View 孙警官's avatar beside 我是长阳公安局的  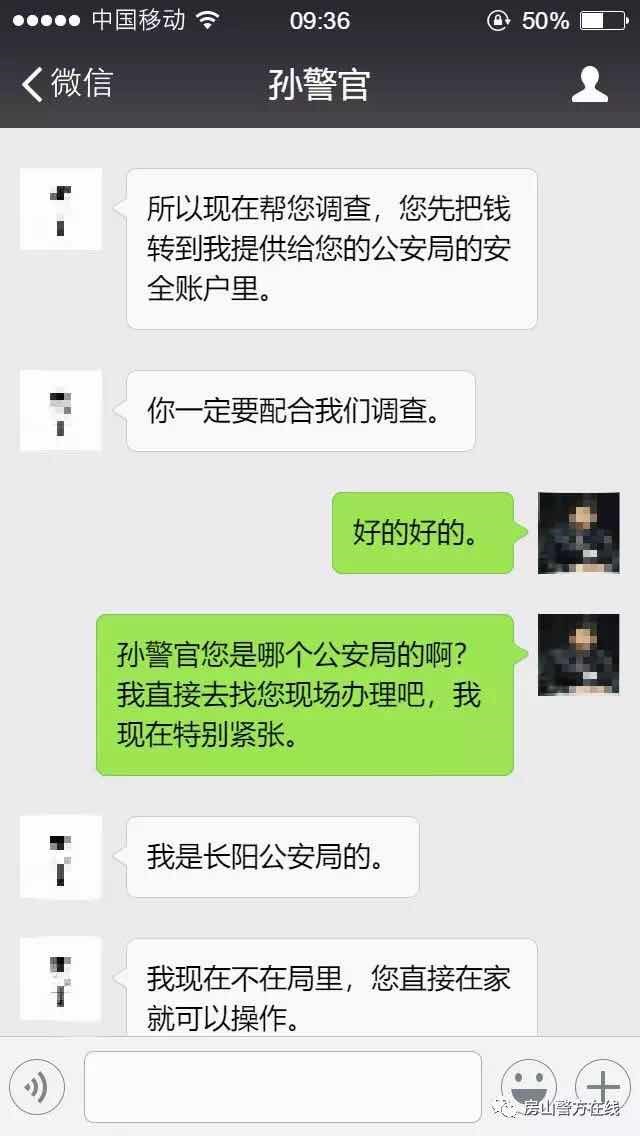(x=61, y=857)
